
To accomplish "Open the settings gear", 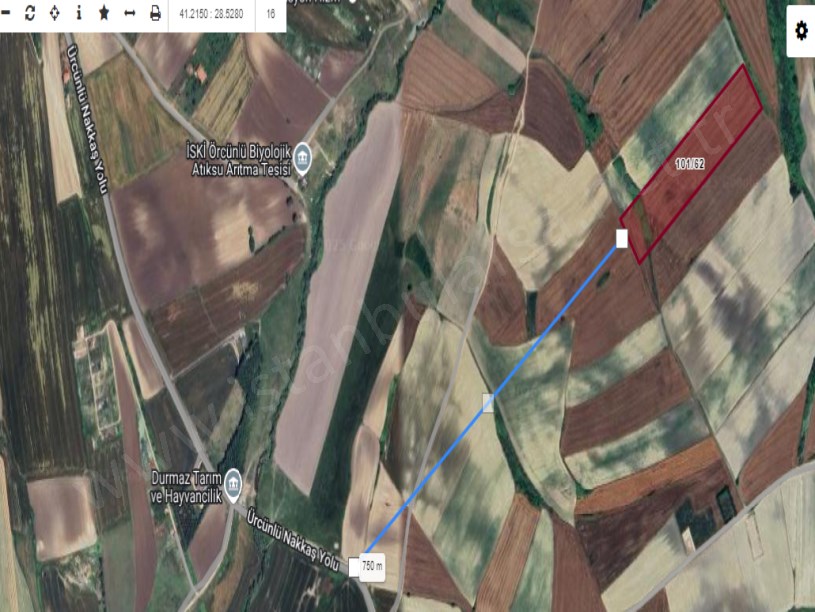I will (800, 30).
